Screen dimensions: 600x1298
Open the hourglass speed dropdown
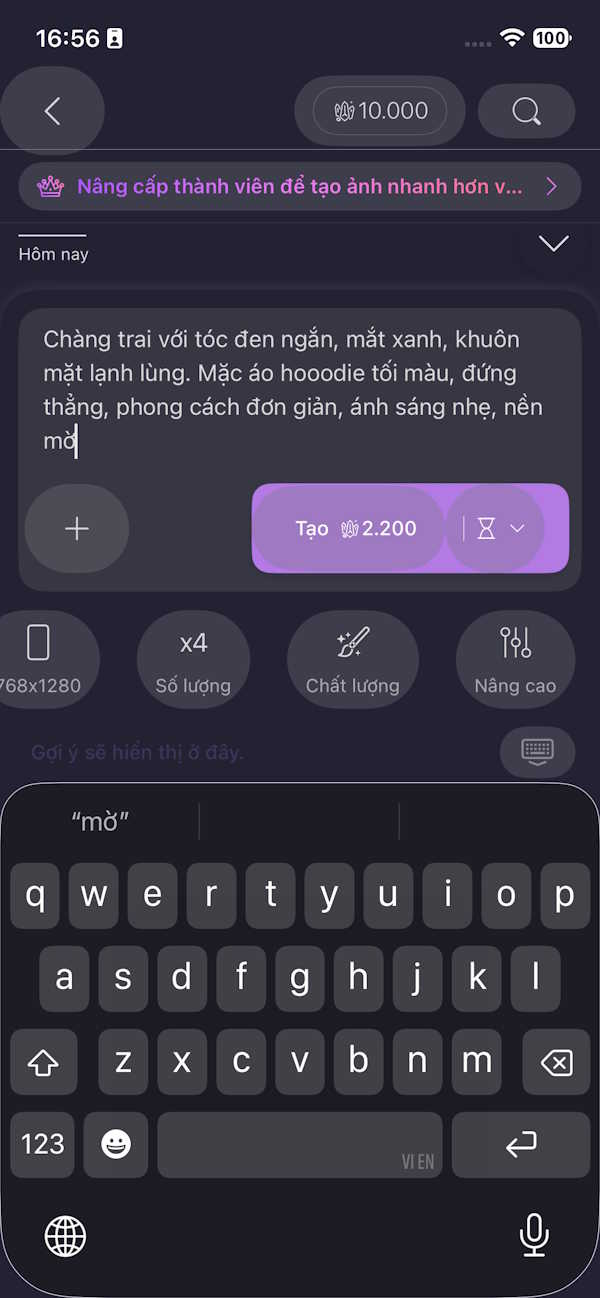click(502, 529)
